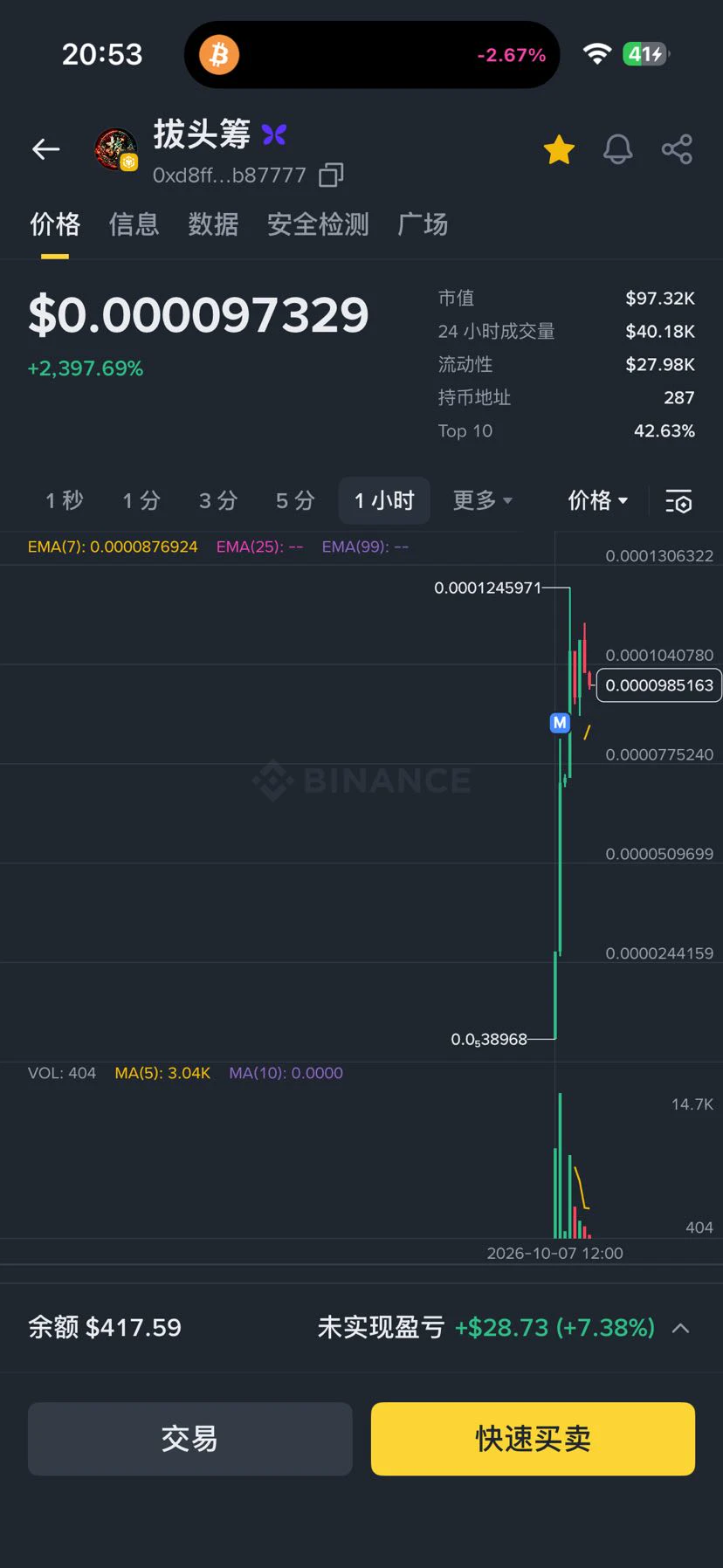Open the price alert bell

point(618,150)
